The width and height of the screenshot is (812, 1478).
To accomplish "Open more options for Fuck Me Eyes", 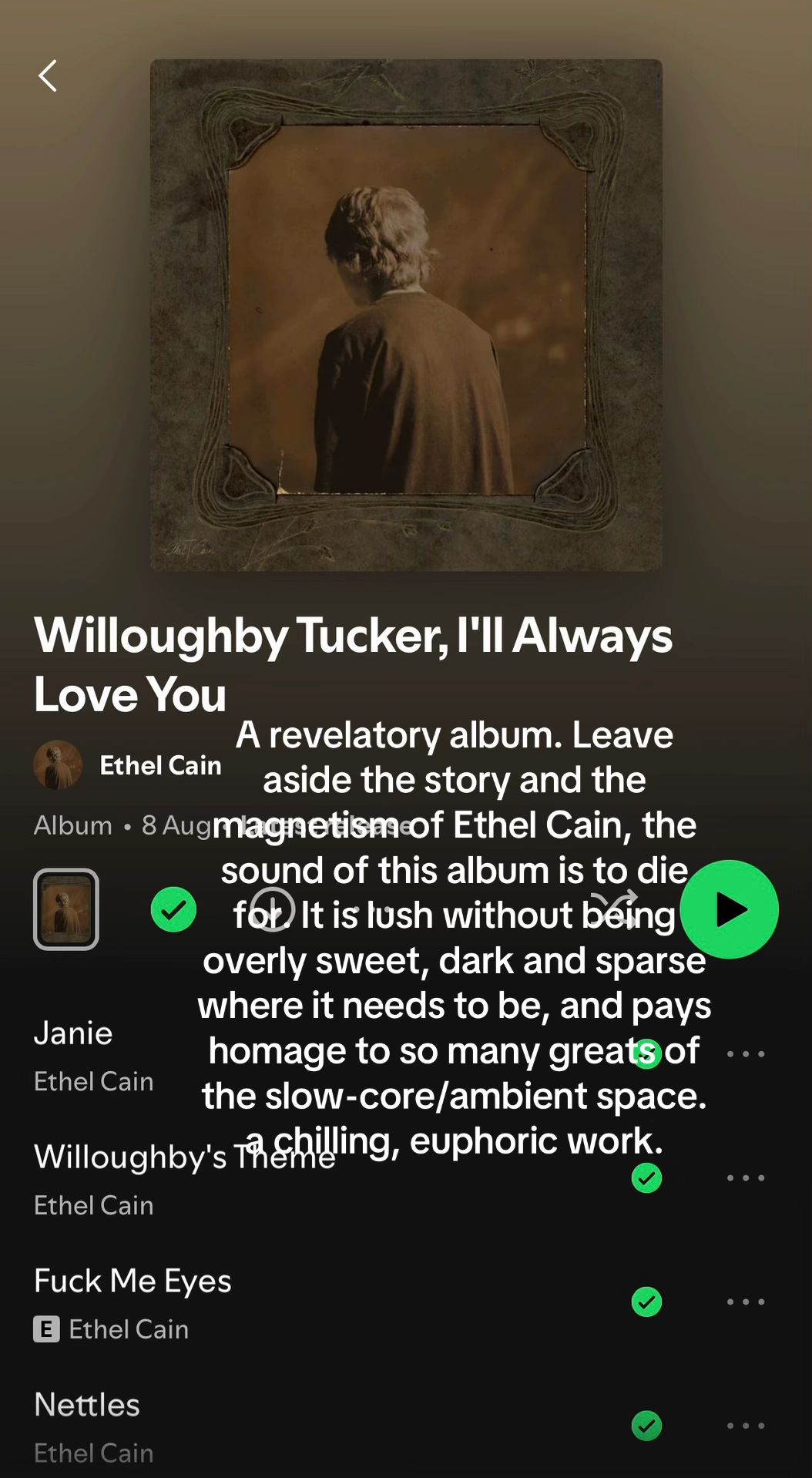I will point(746,1302).
